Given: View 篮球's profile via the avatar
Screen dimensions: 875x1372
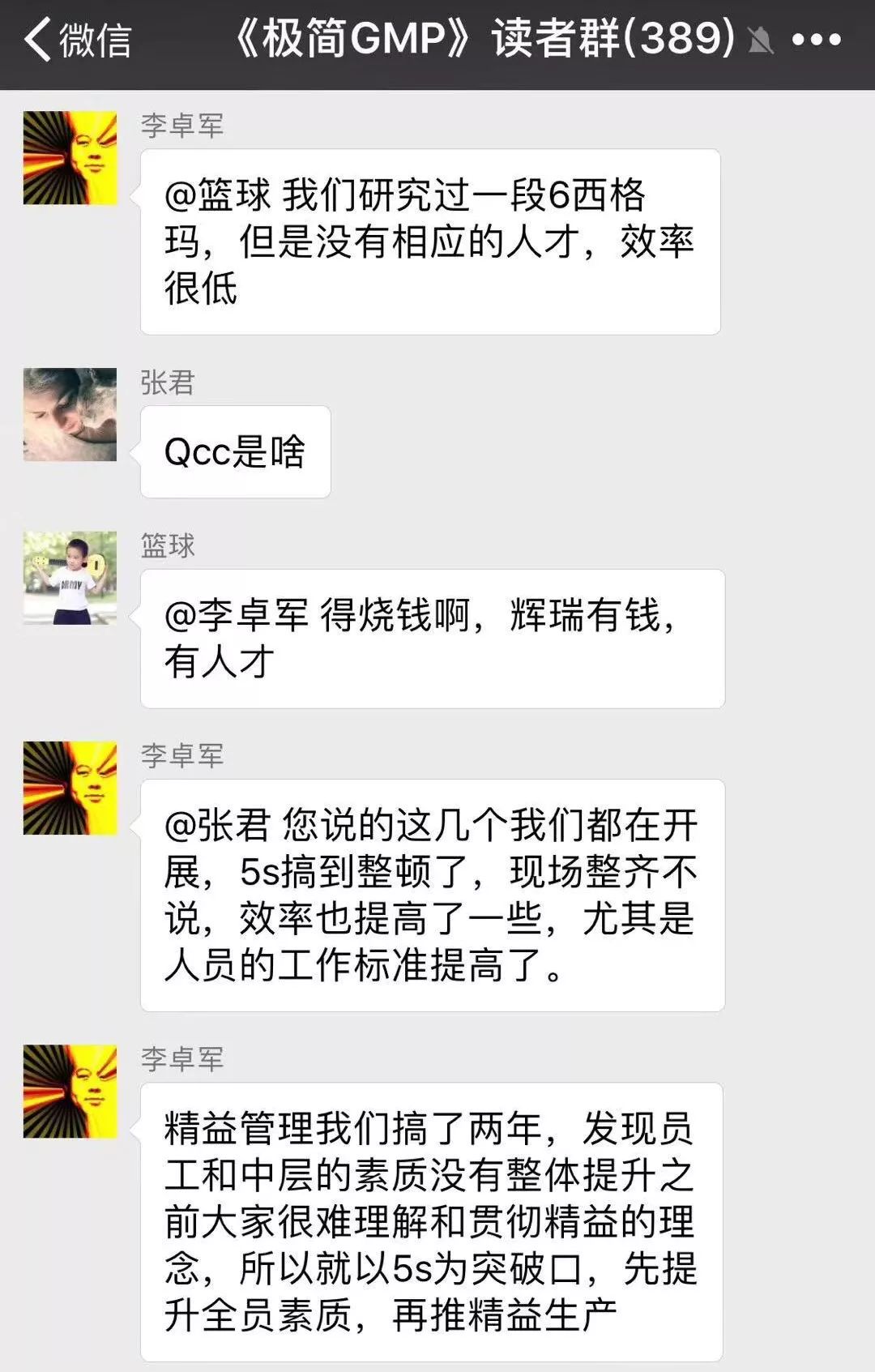Looking at the screenshot, I should pos(70,578).
